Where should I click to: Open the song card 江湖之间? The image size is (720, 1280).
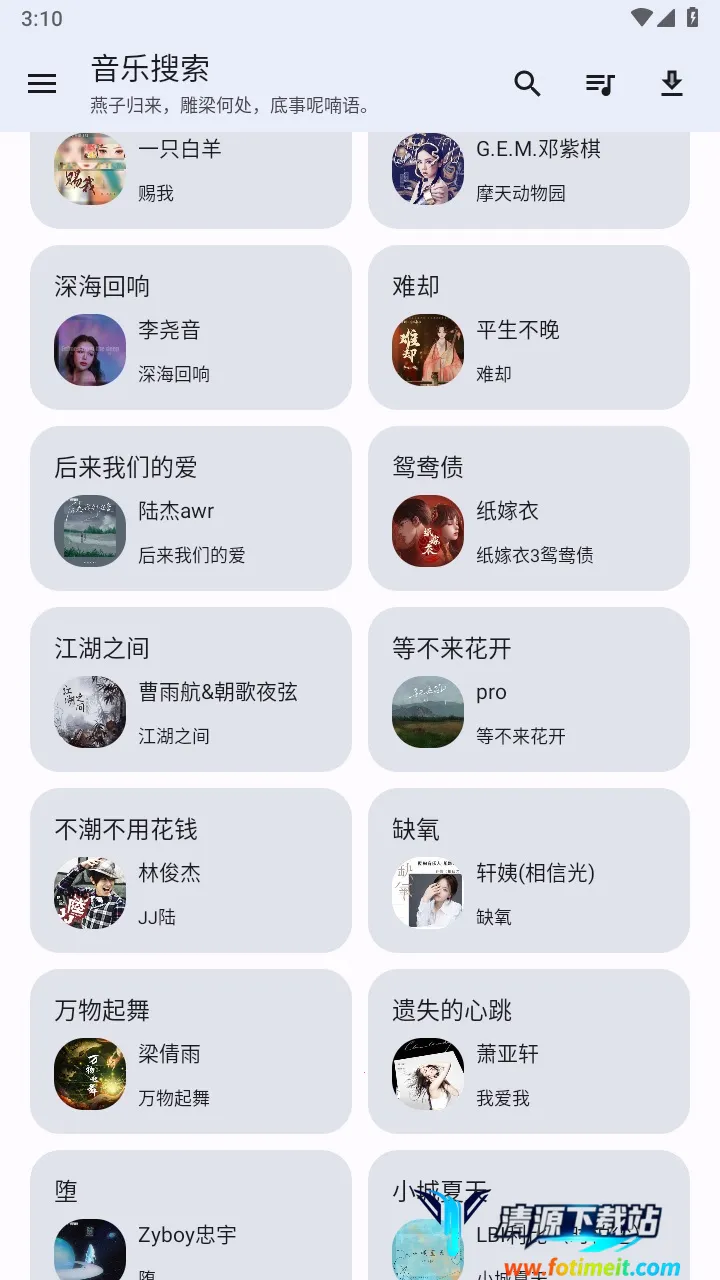click(x=191, y=690)
